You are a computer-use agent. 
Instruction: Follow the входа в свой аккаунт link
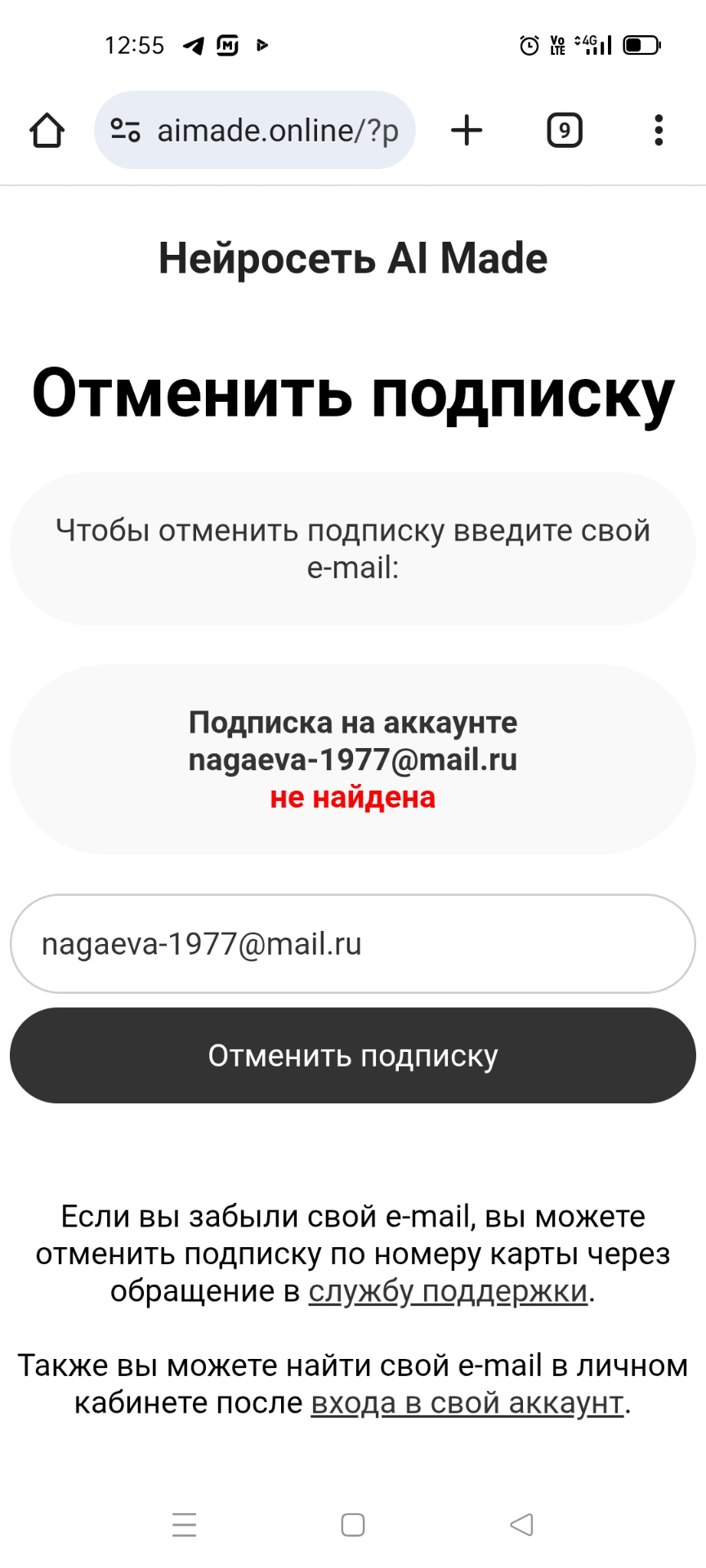(x=467, y=1403)
